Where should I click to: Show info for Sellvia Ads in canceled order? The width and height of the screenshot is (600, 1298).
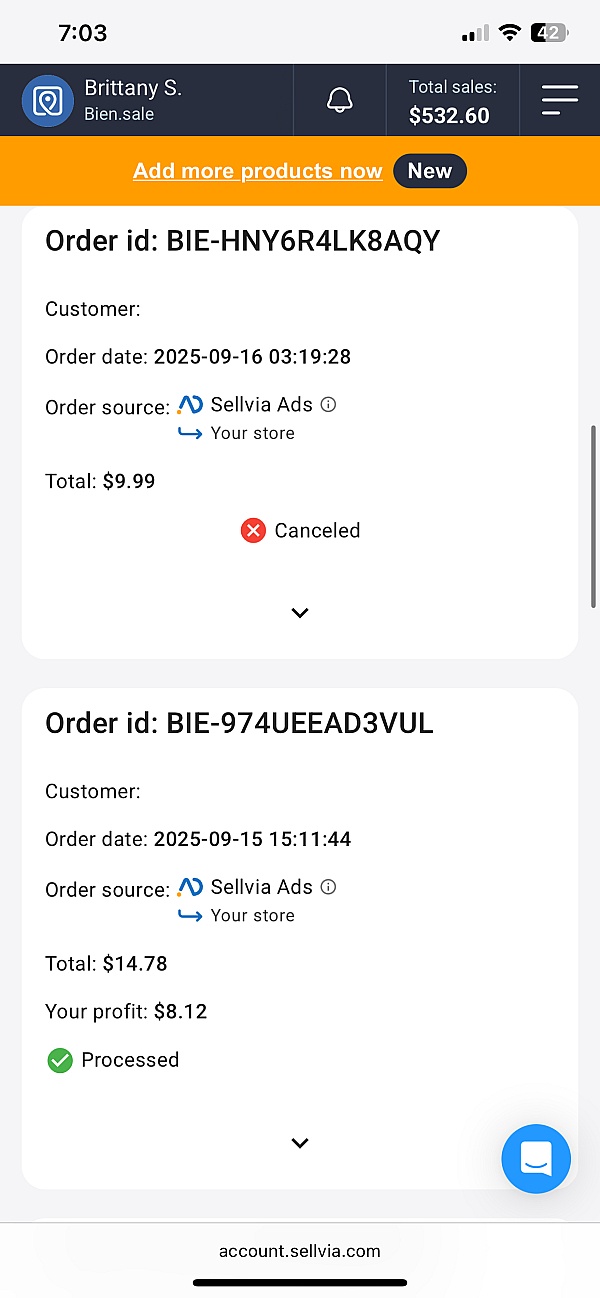point(328,405)
